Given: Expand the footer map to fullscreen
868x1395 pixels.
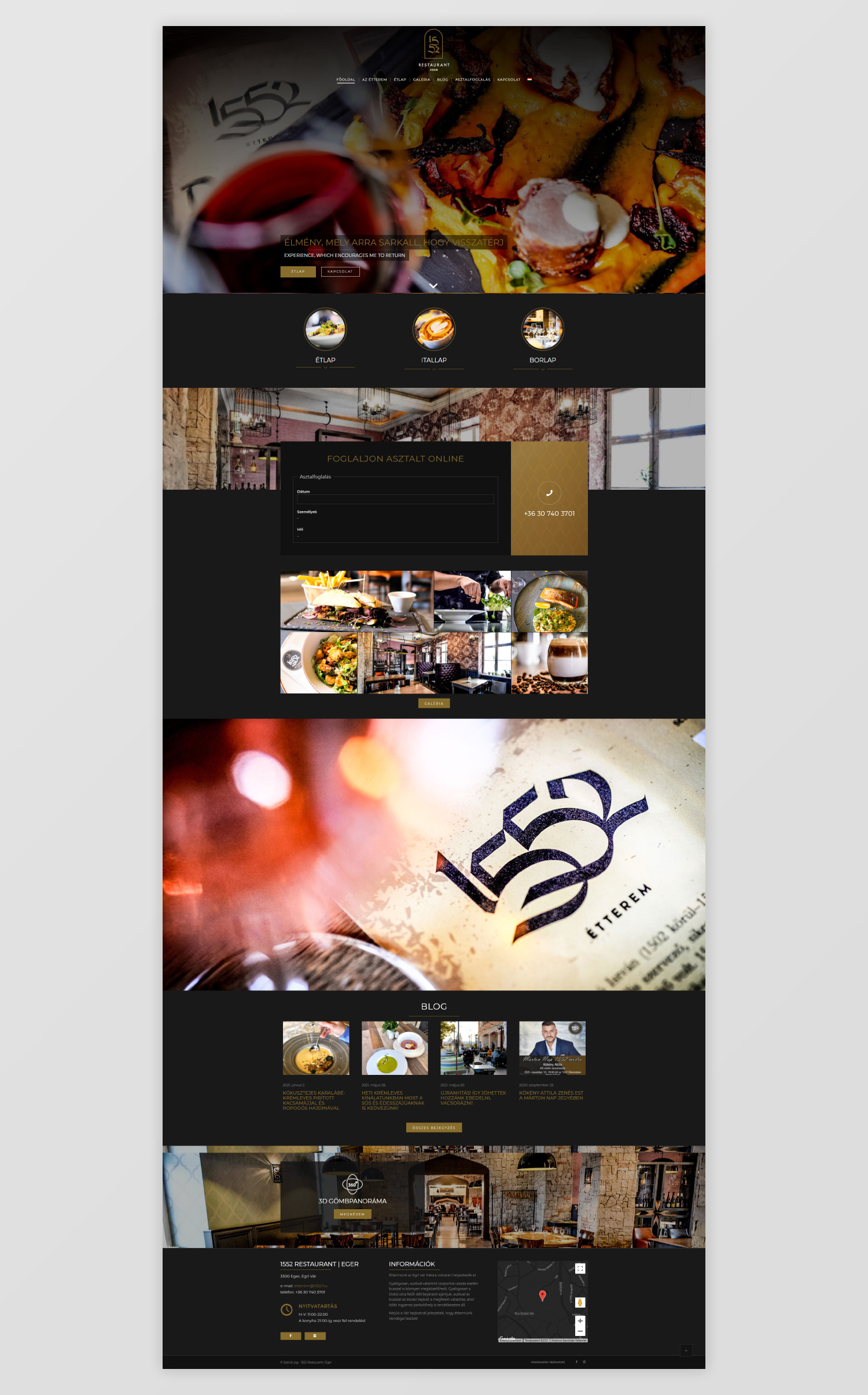Looking at the screenshot, I should 580,1268.
